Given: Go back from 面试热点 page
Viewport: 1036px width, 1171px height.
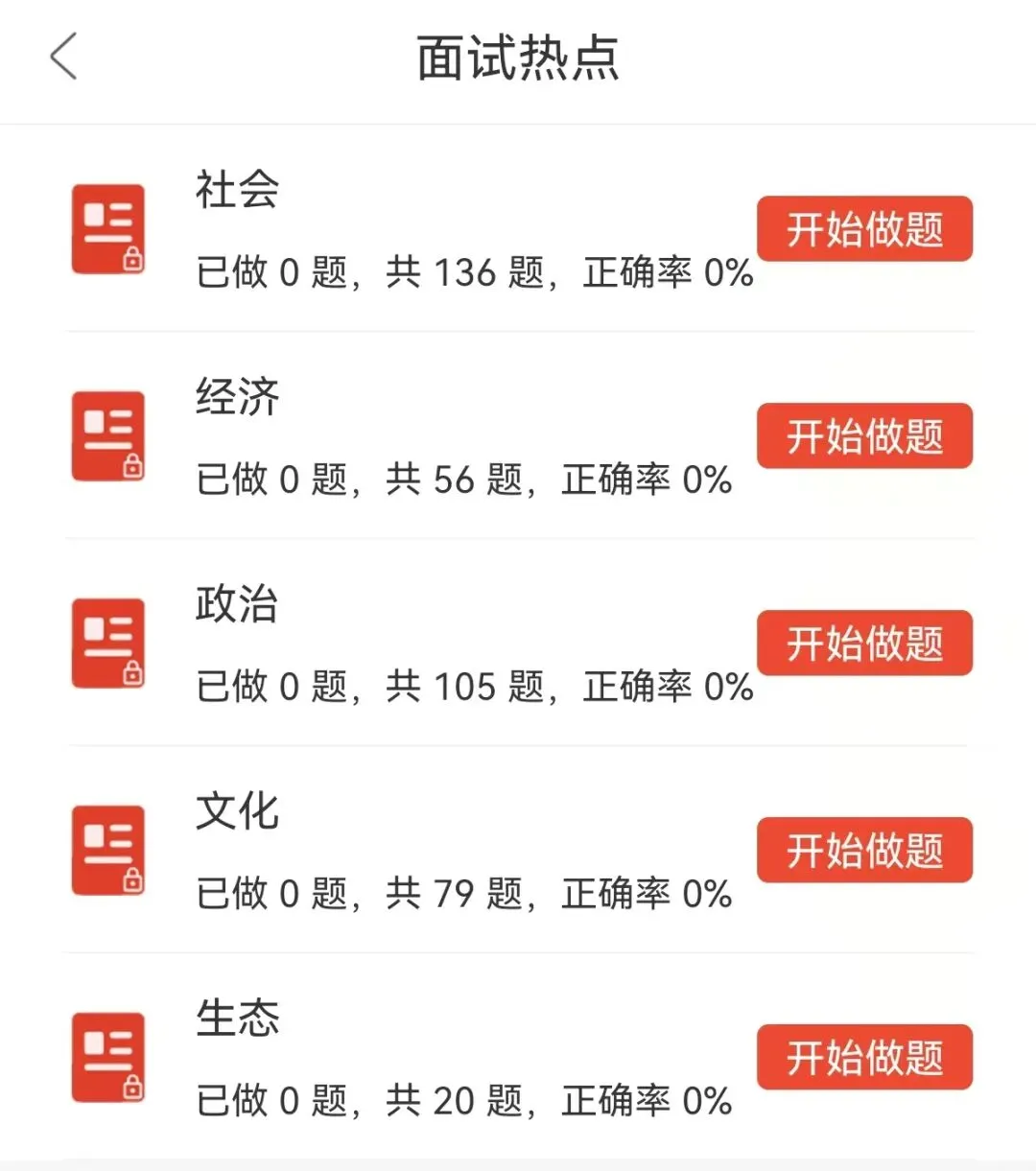Looking at the screenshot, I should point(63,57).
